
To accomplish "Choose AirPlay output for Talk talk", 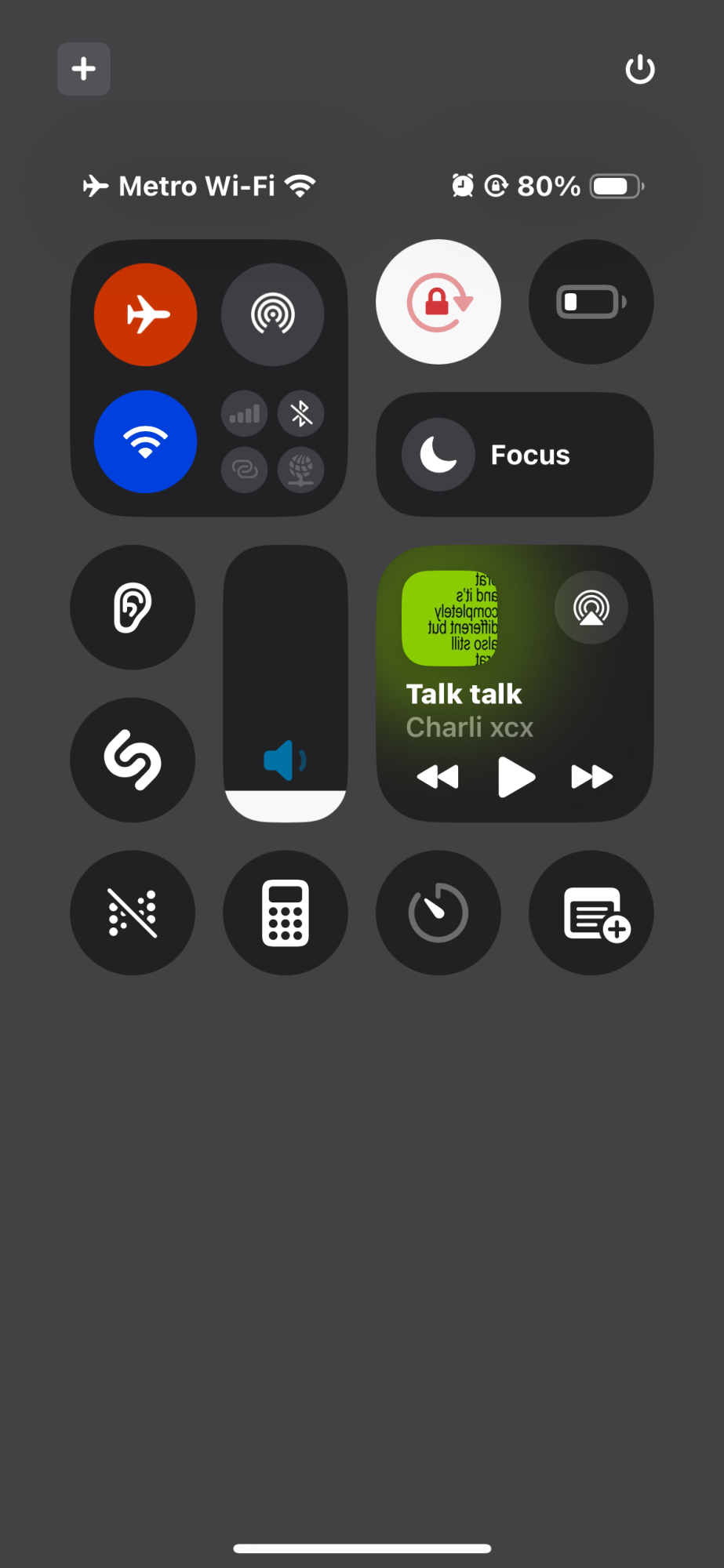I will [591, 608].
